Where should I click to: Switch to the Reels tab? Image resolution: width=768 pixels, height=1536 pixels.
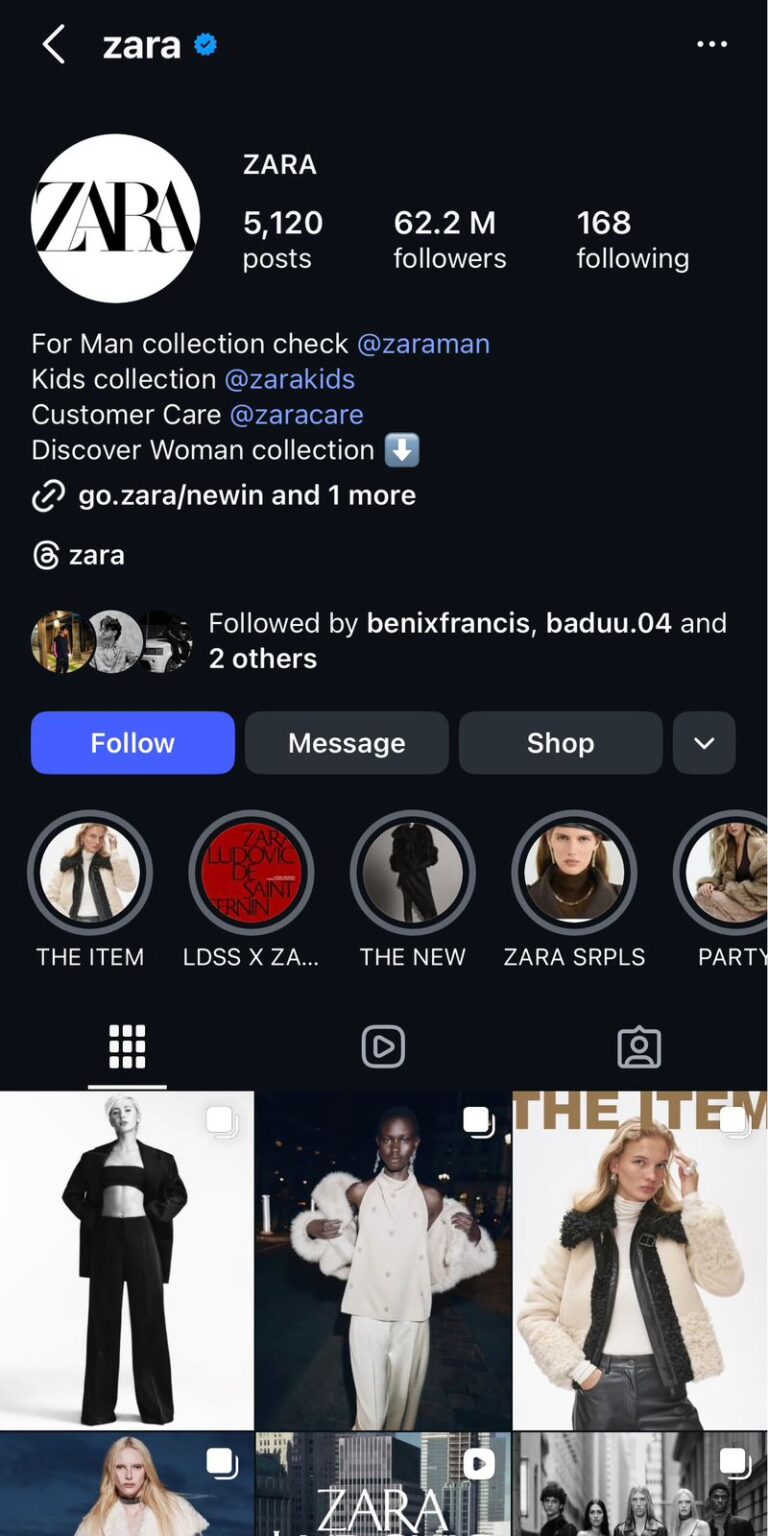383,1047
